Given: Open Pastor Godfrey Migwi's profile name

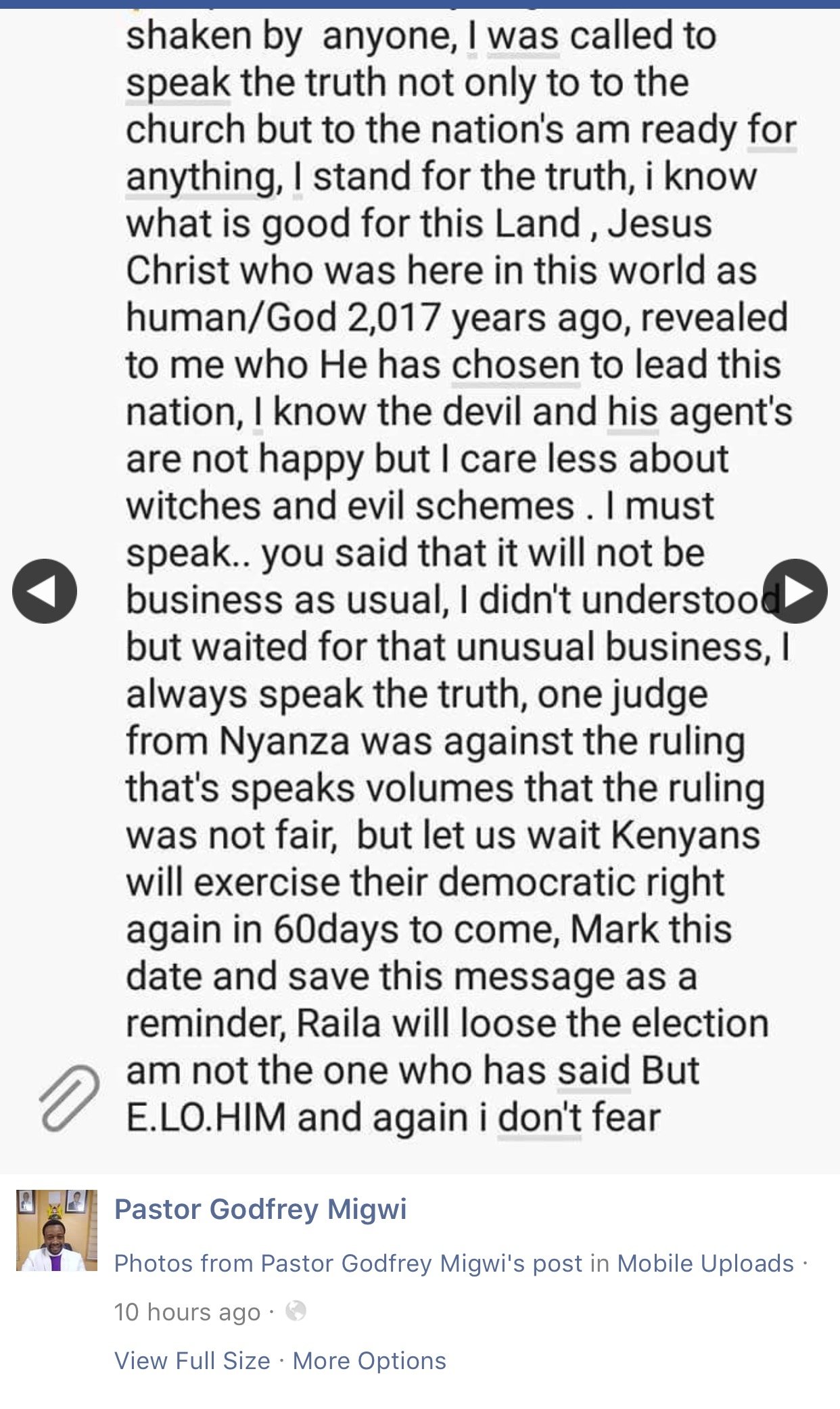Looking at the screenshot, I should point(260,1209).
